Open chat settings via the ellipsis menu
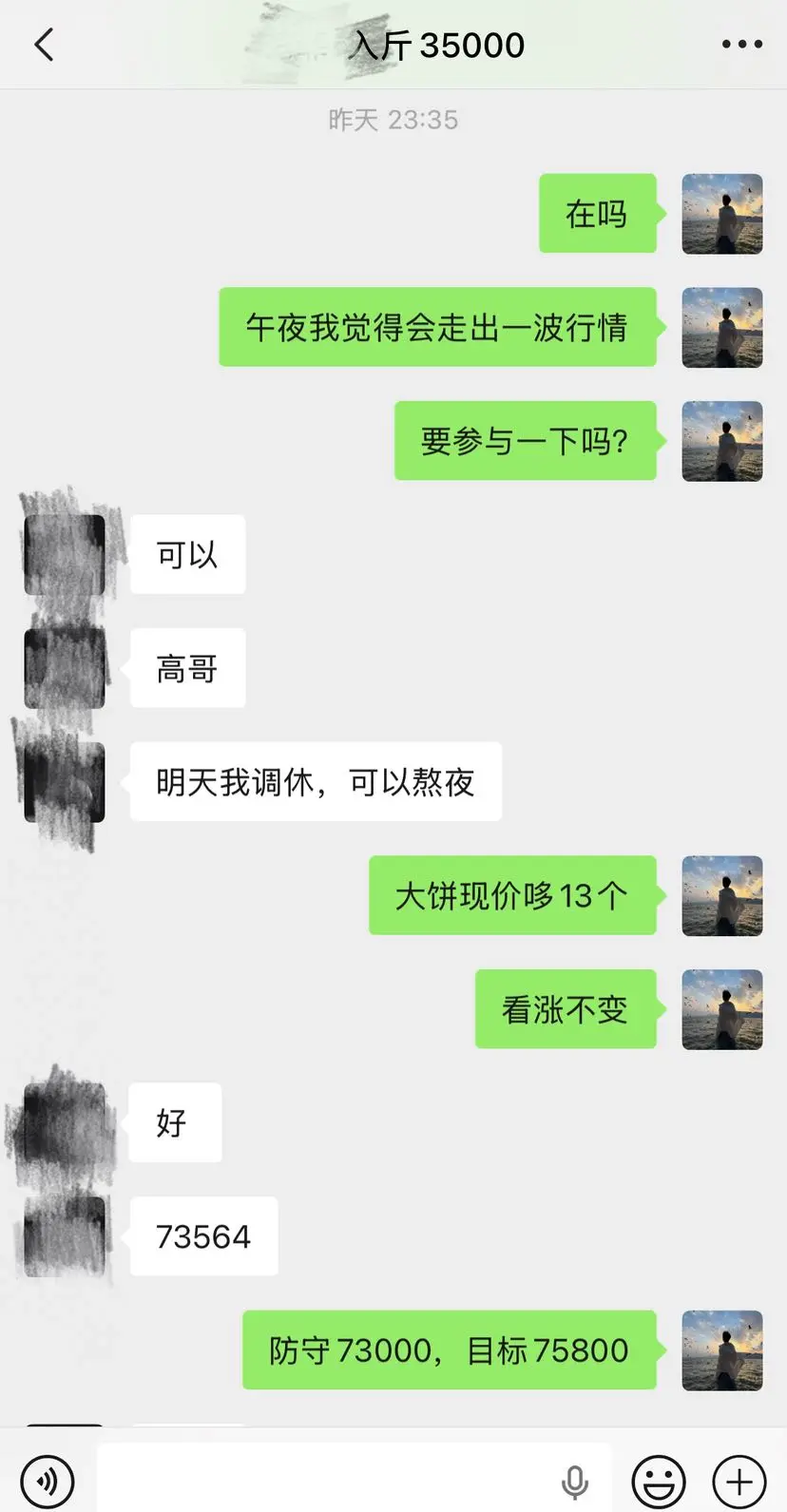The width and height of the screenshot is (787, 1512). click(x=739, y=44)
